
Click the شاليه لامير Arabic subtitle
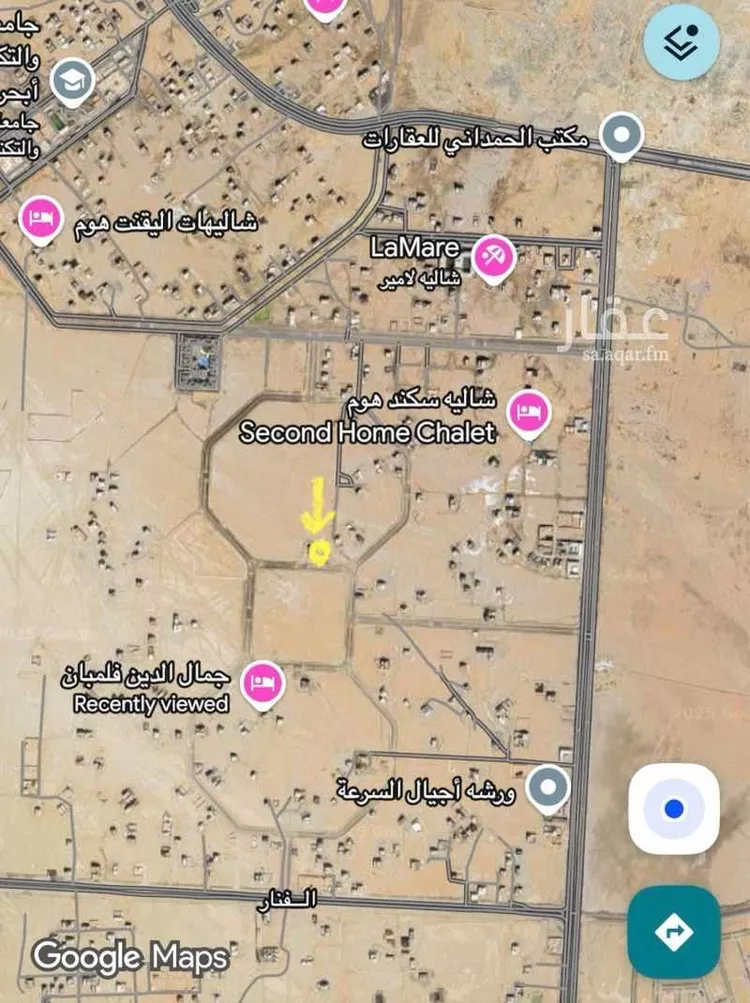(x=424, y=277)
